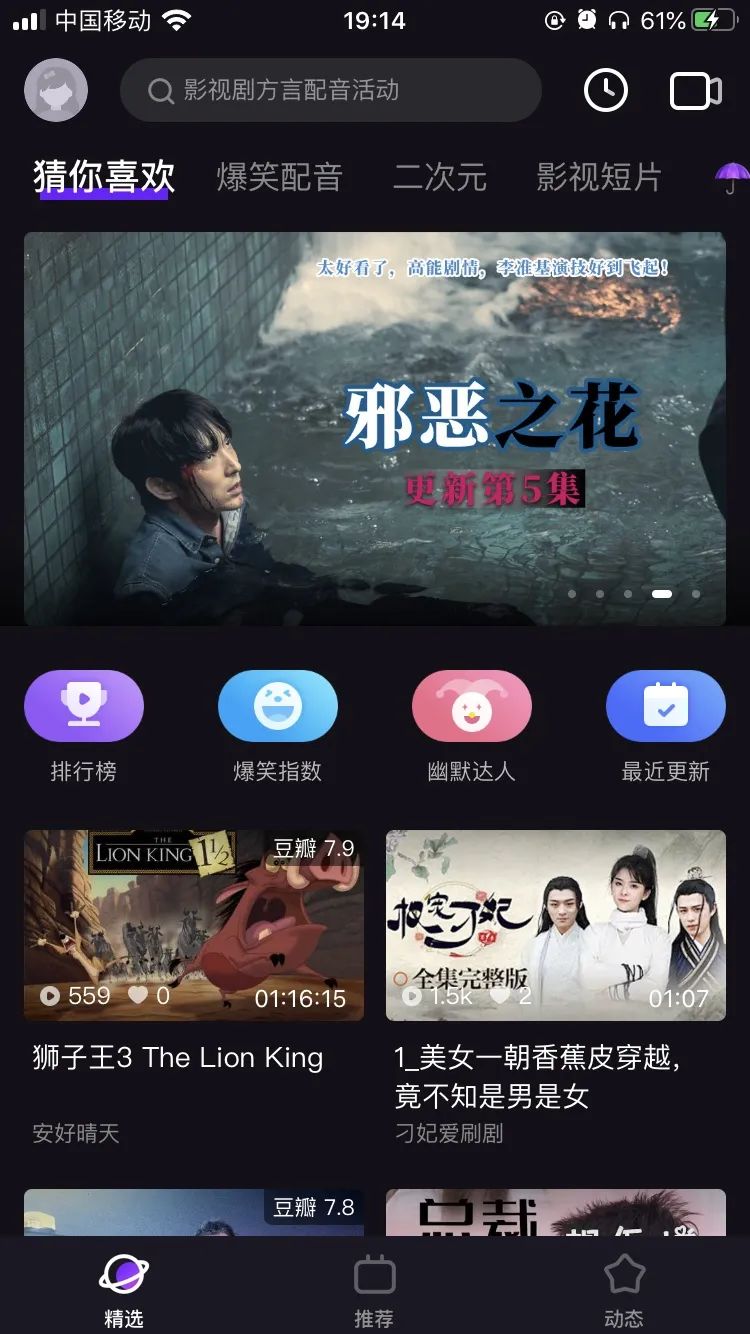Select the 影视短片 tab

point(599,177)
